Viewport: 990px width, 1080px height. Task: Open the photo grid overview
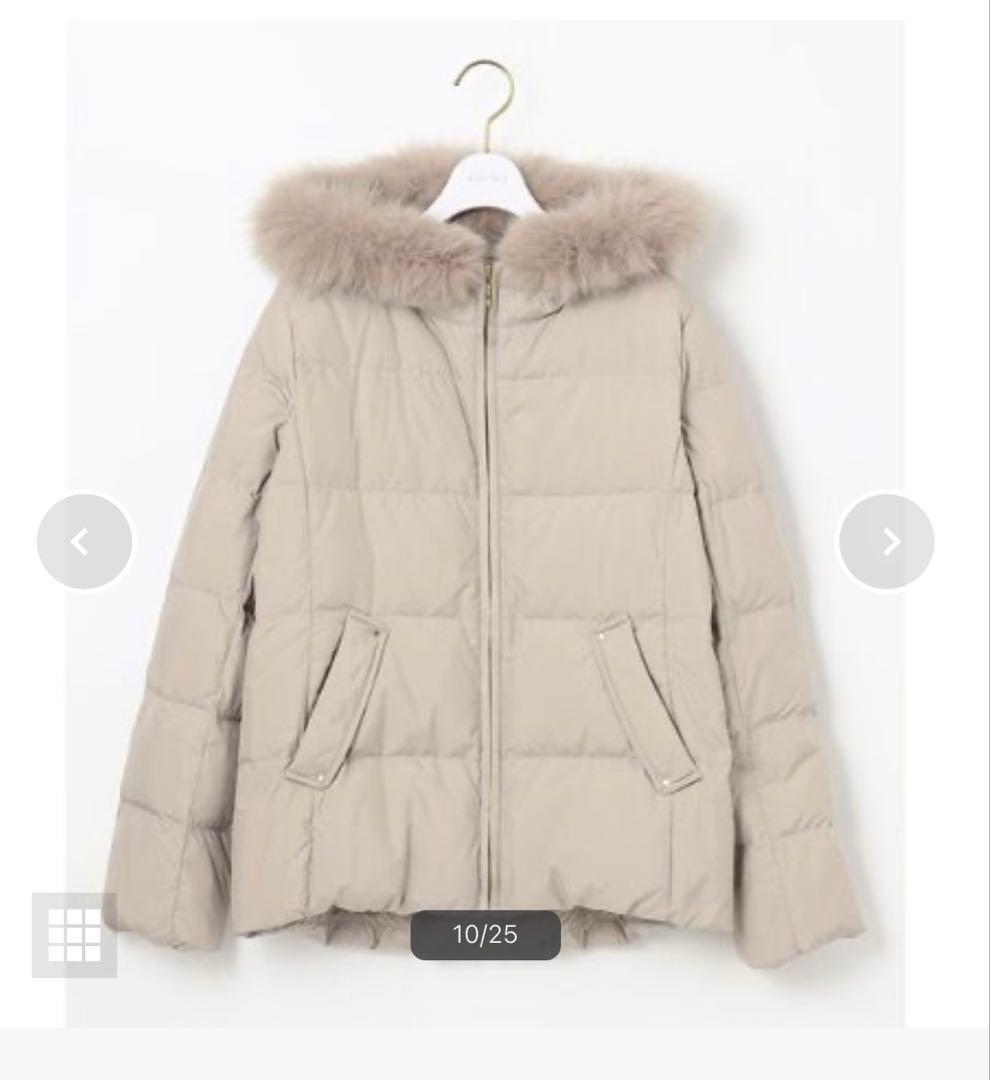(75, 935)
